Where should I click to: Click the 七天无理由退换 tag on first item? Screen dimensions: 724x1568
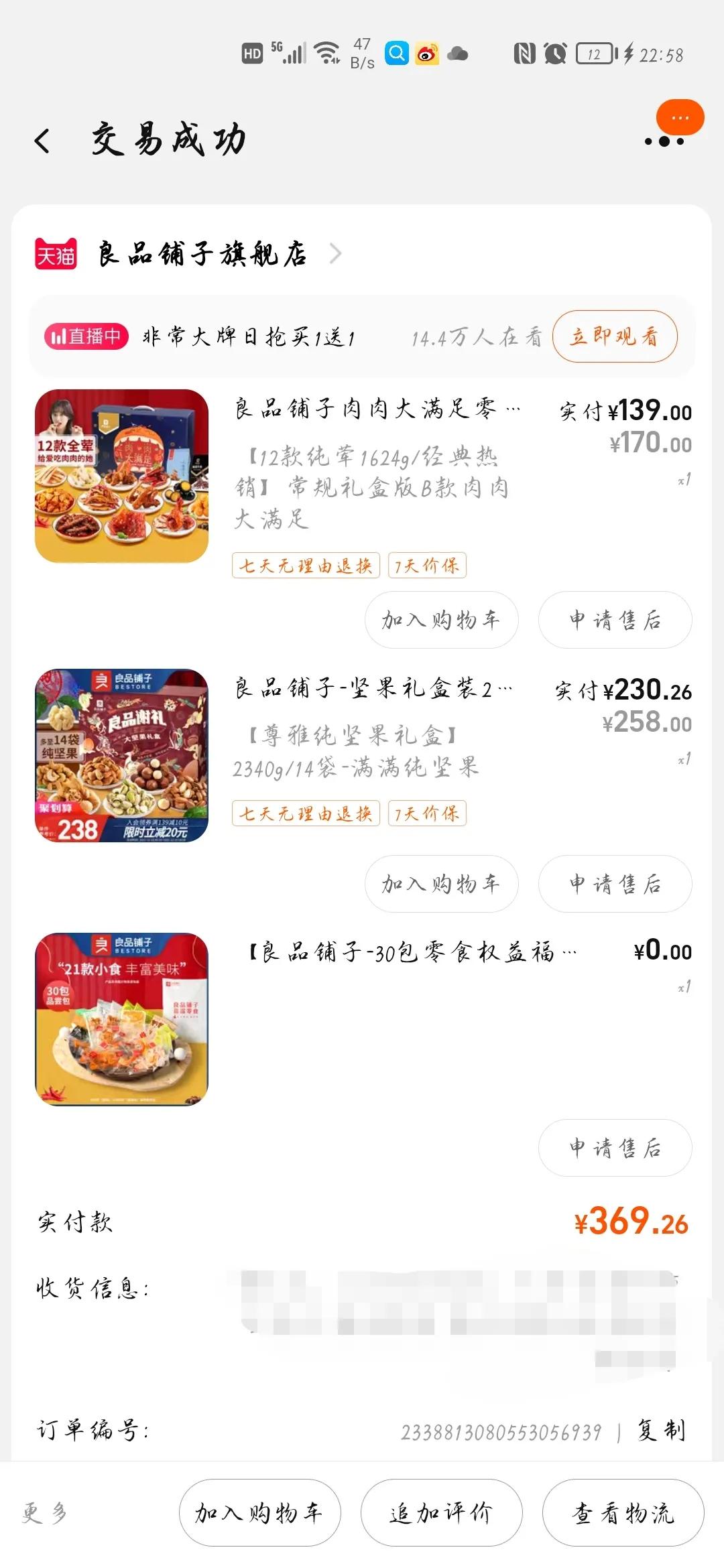click(305, 565)
